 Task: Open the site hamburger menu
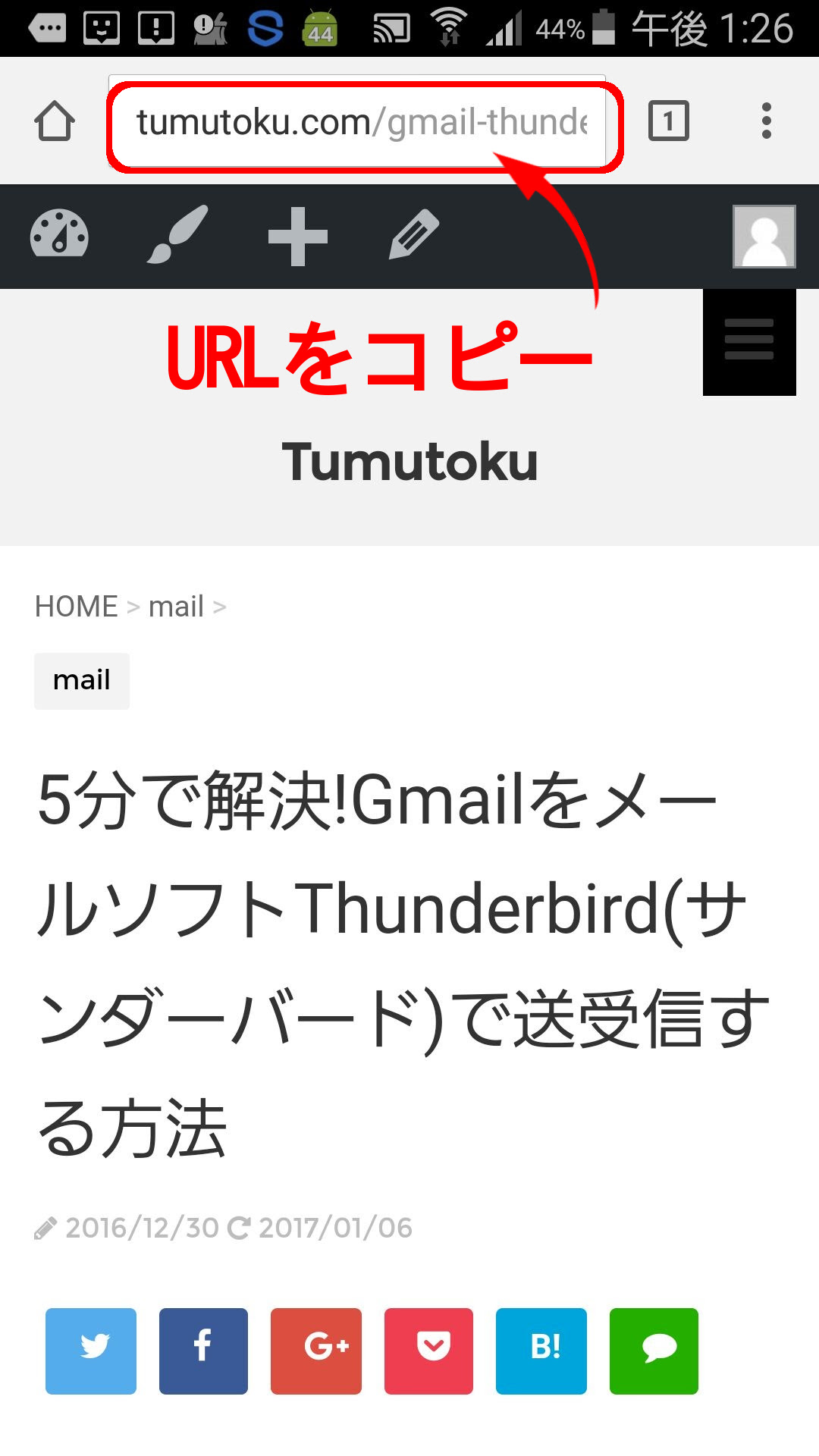pyautogui.click(x=748, y=341)
